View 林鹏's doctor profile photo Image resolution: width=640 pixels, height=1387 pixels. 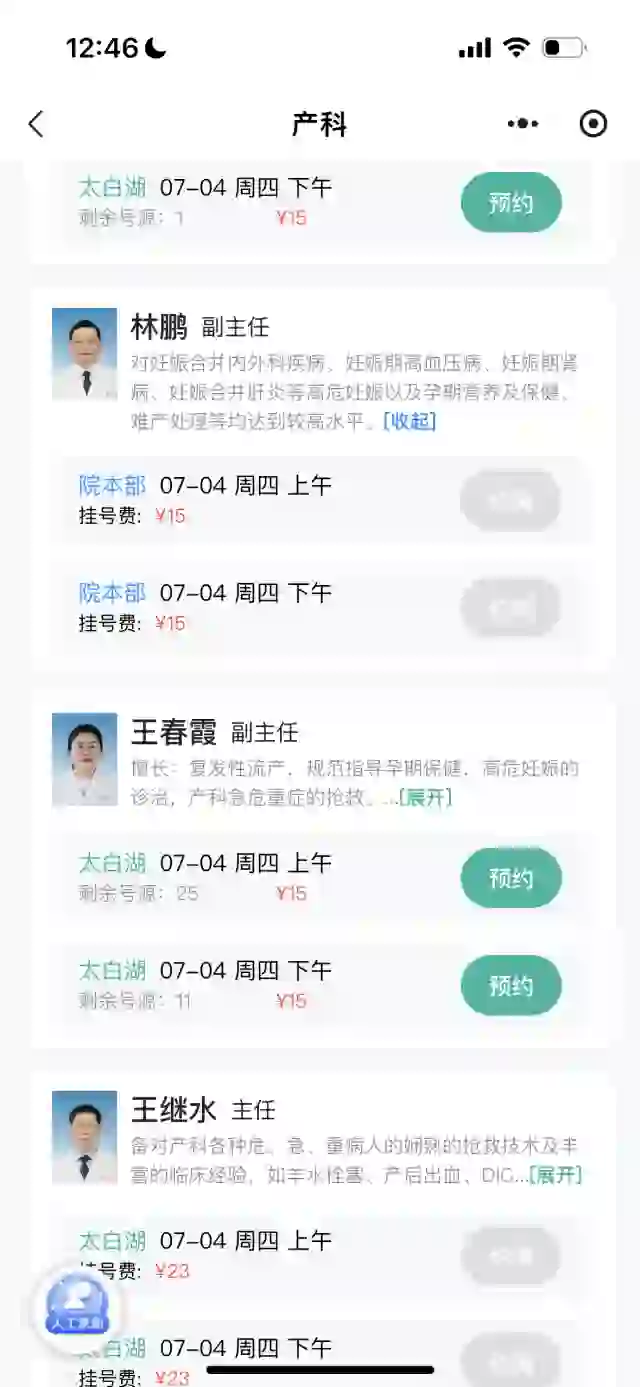point(84,354)
